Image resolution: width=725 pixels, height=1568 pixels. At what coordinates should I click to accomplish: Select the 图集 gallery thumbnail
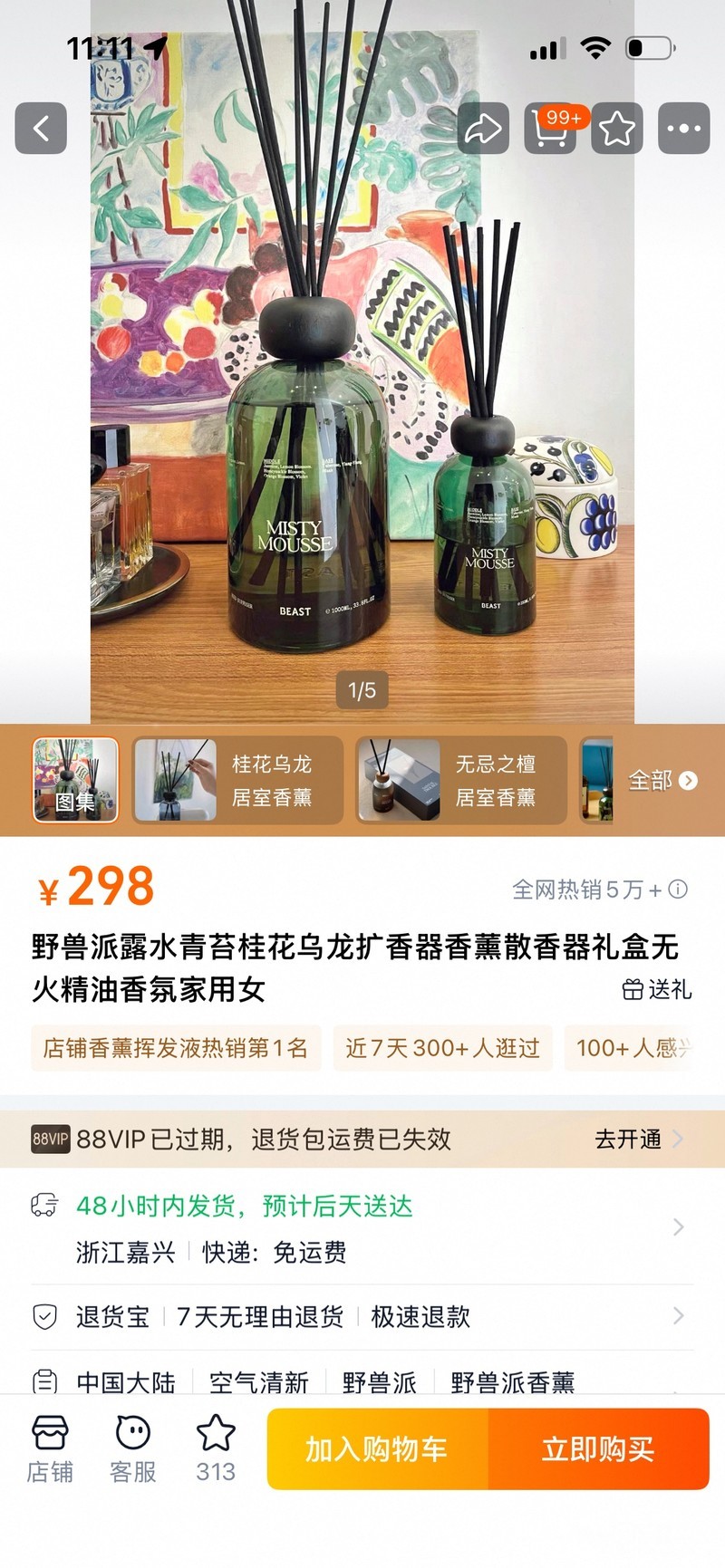point(75,780)
